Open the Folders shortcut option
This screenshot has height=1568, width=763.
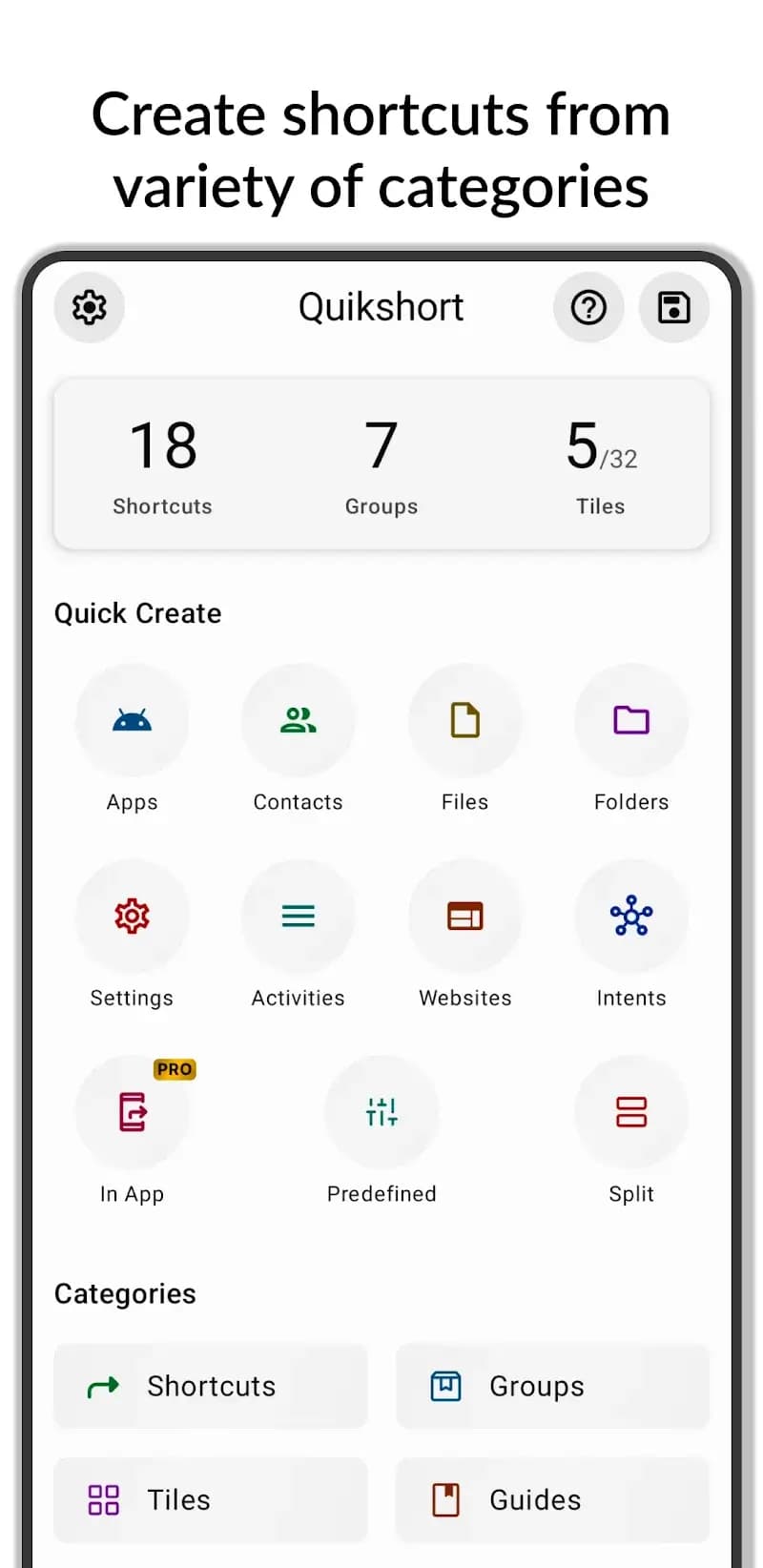631,720
